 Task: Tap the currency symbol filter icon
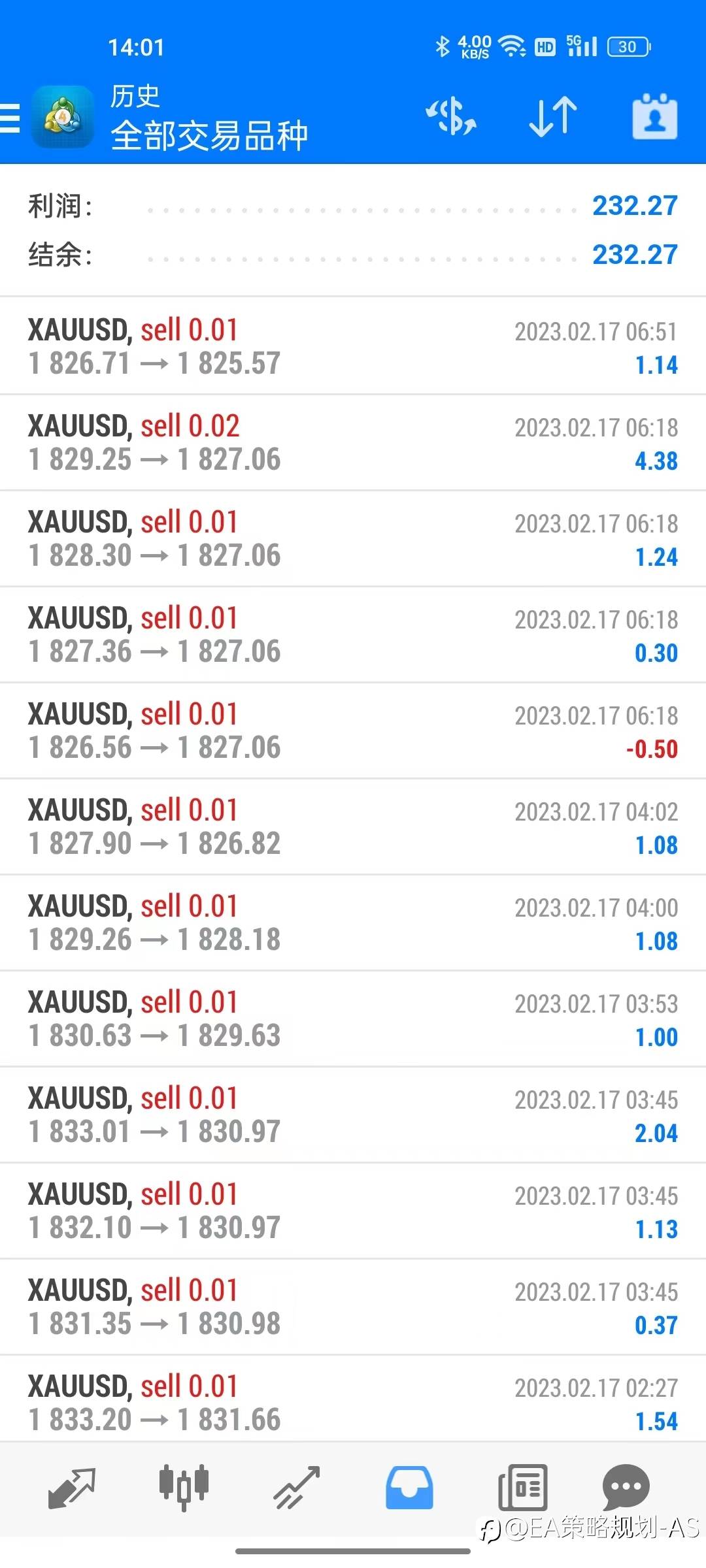pos(451,118)
